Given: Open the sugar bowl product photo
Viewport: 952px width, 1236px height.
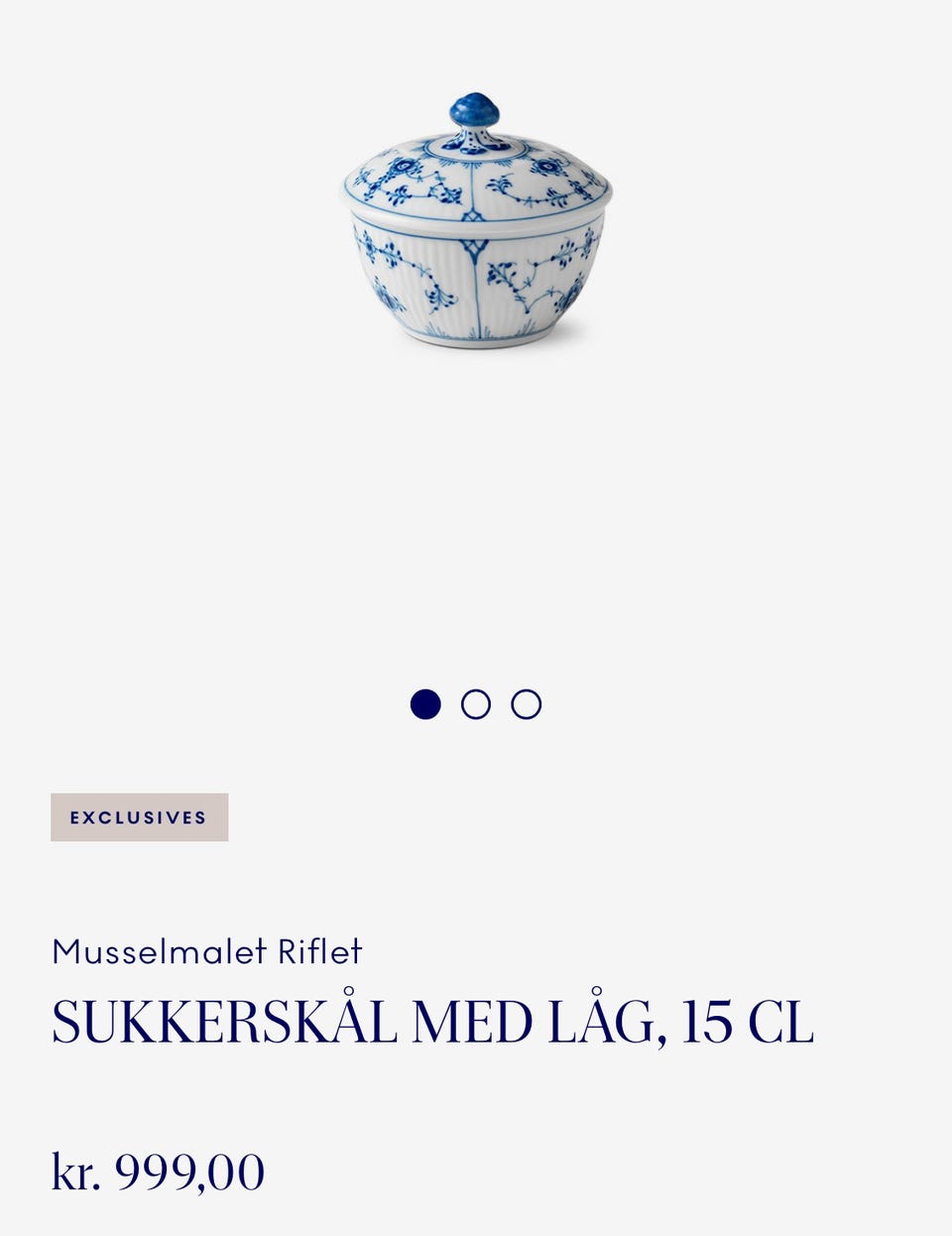Looking at the screenshot, I should click(476, 228).
